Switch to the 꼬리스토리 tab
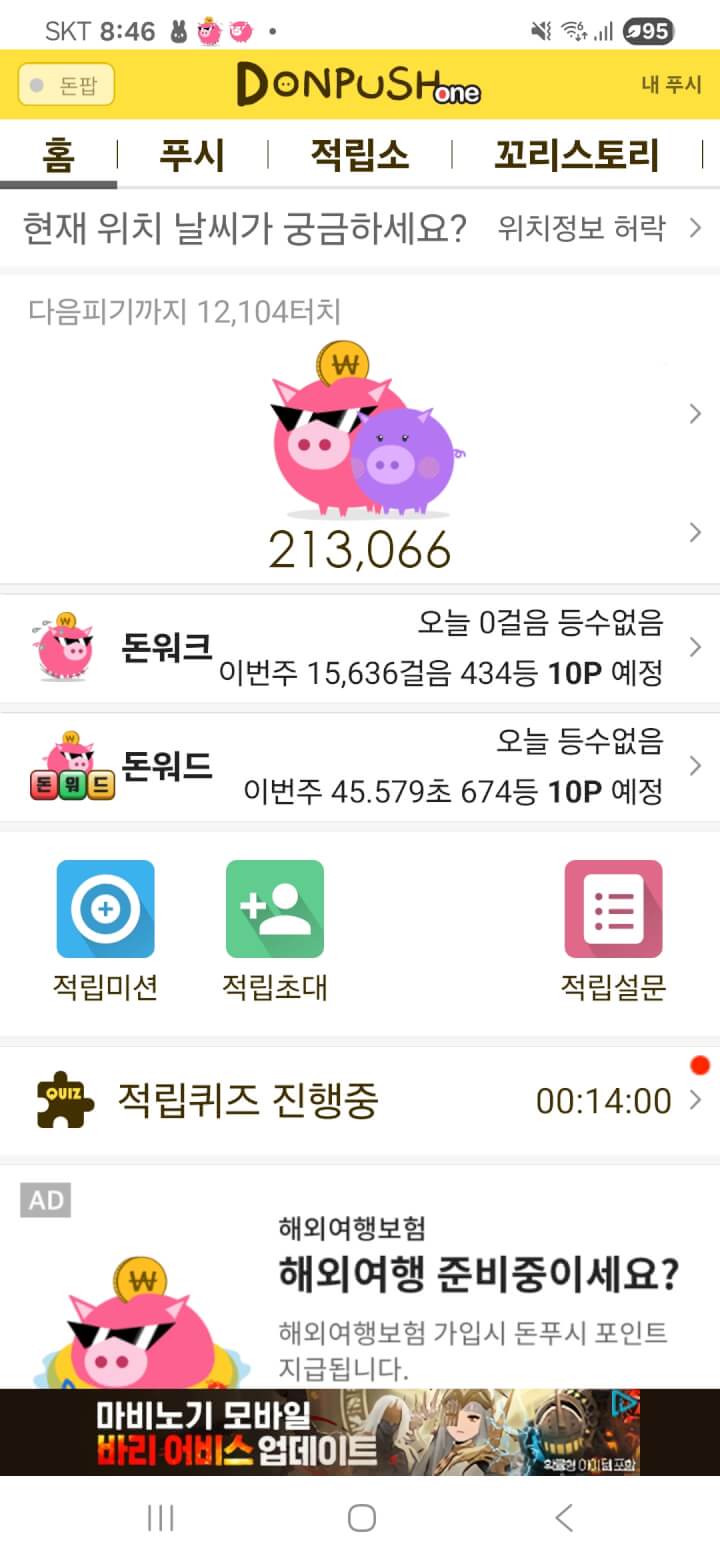 pyautogui.click(x=577, y=156)
